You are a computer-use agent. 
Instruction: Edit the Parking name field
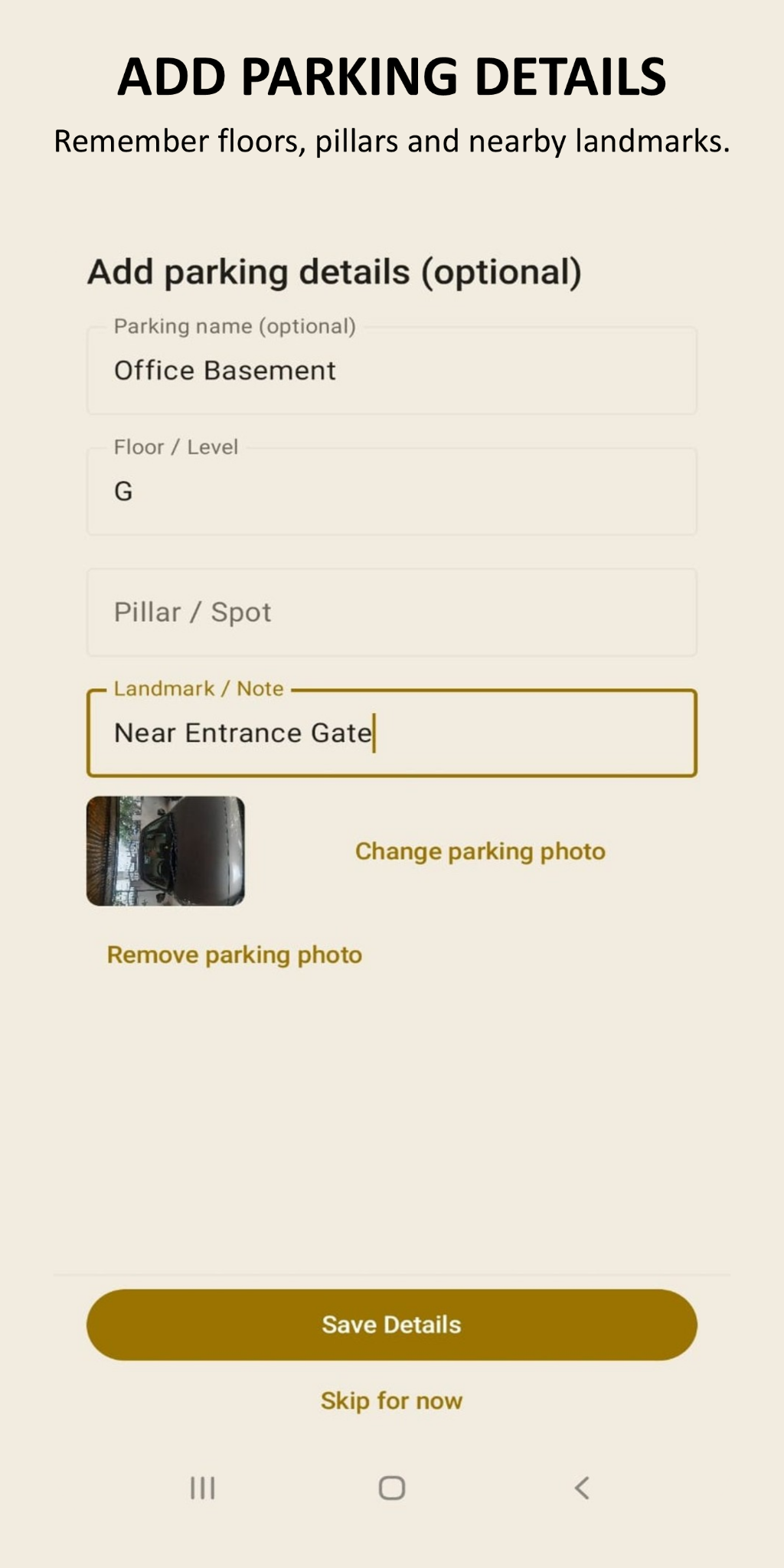(x=392, y=371)
